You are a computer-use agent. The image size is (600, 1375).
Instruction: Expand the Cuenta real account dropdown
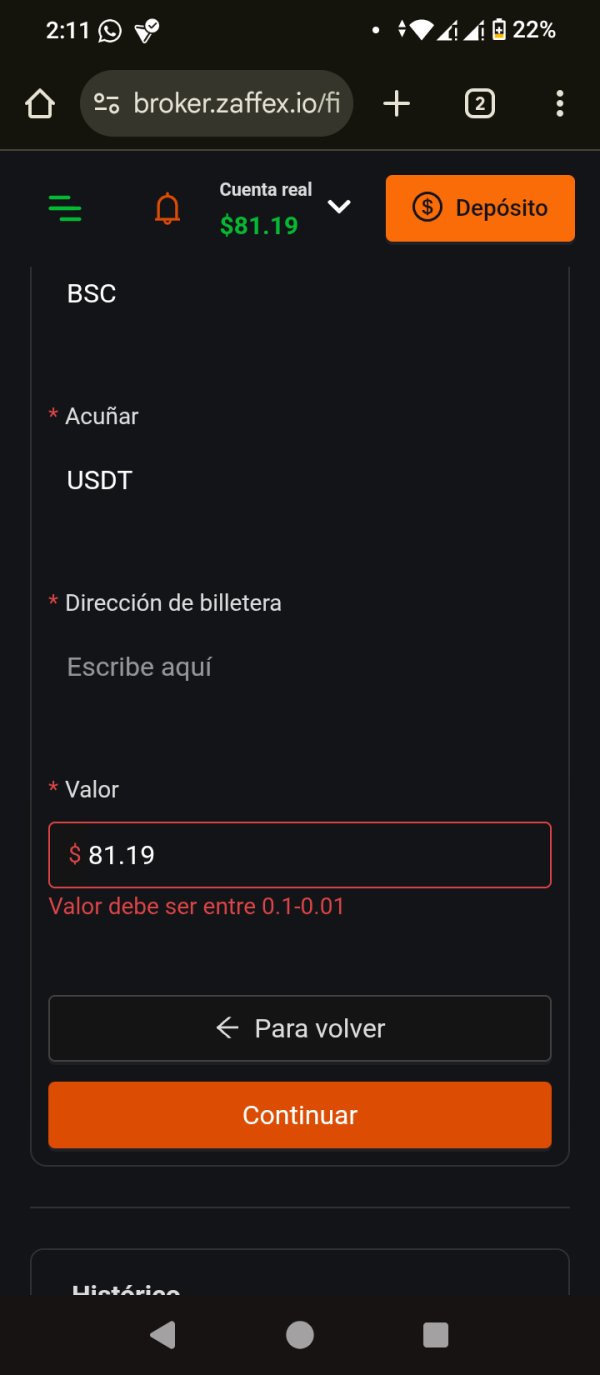tap(340, 207)
